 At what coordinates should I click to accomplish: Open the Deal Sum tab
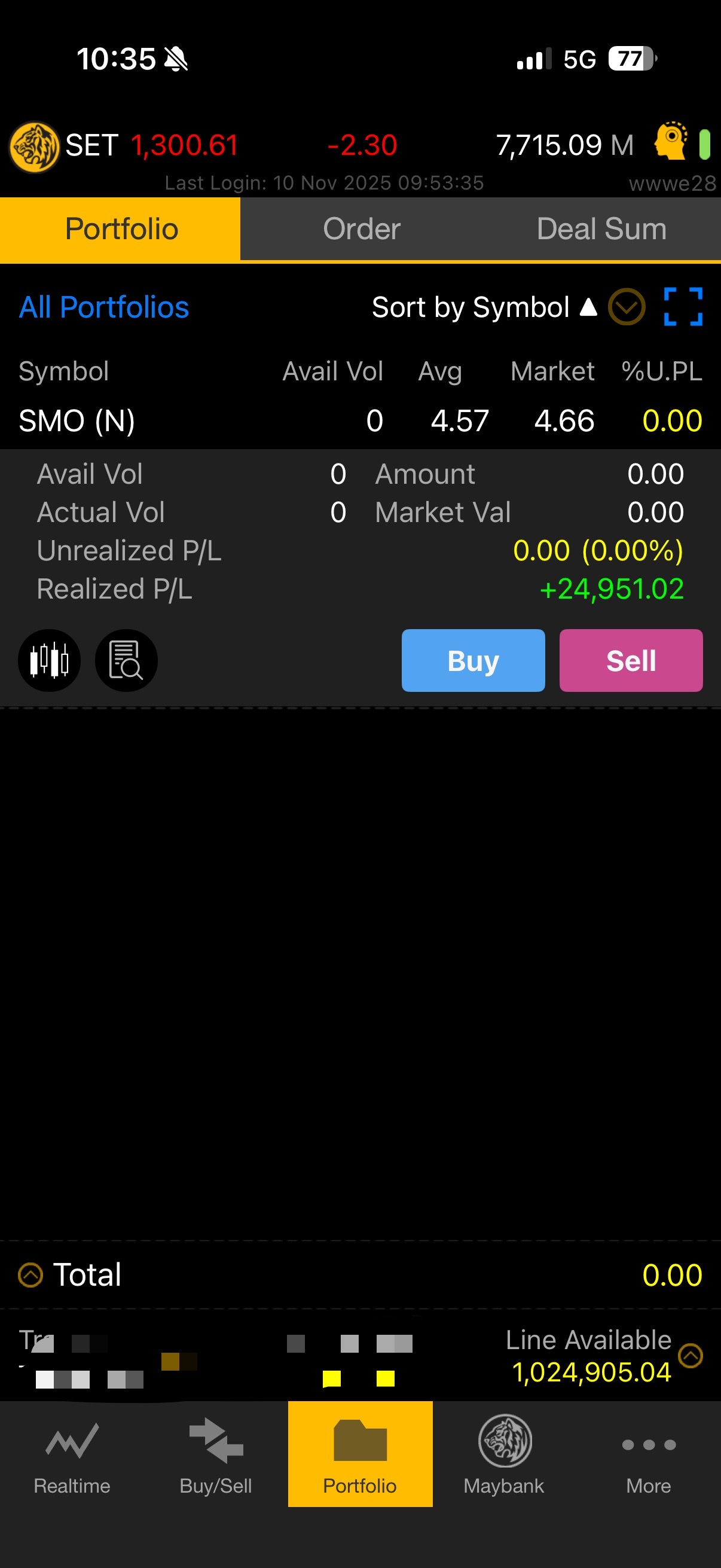click(x=601, y=229)
